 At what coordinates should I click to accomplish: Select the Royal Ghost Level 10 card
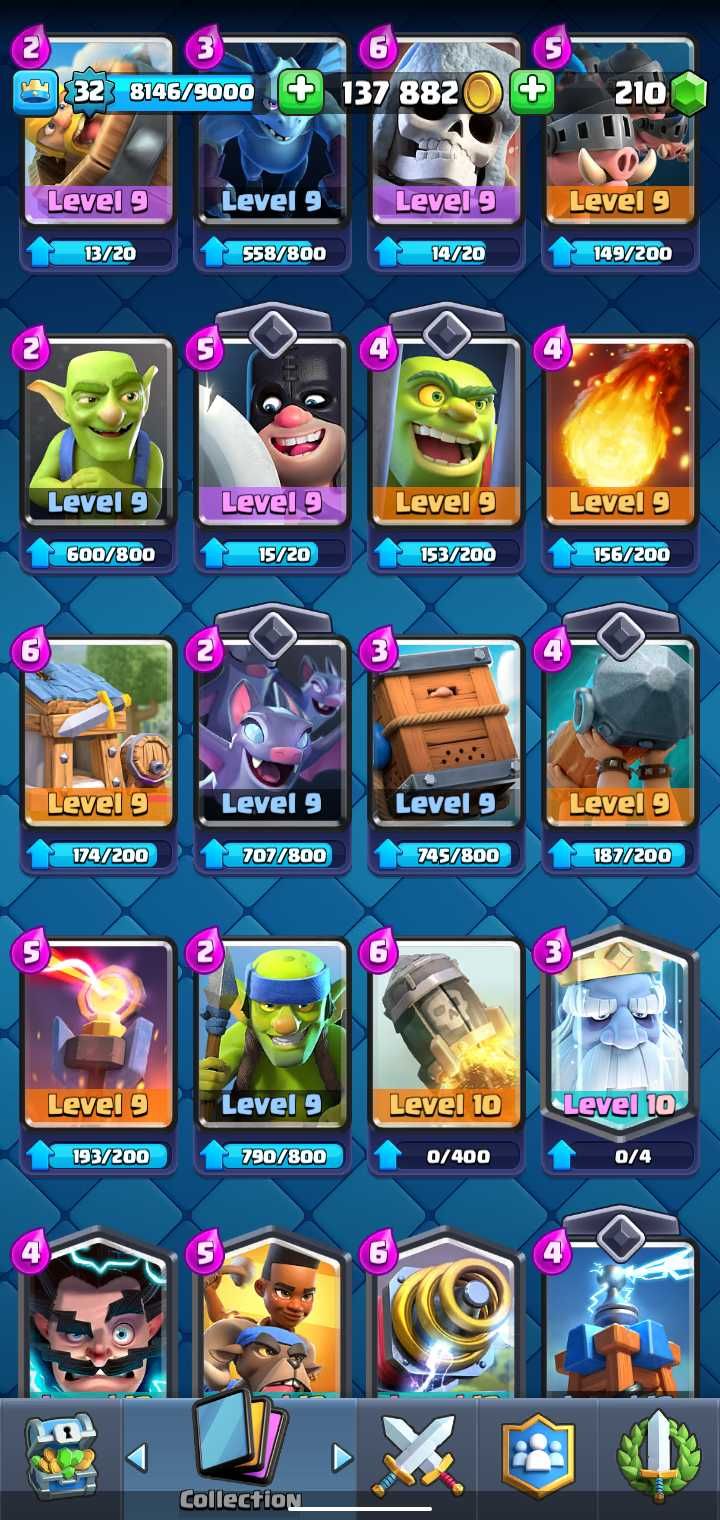pos(620,1033)
